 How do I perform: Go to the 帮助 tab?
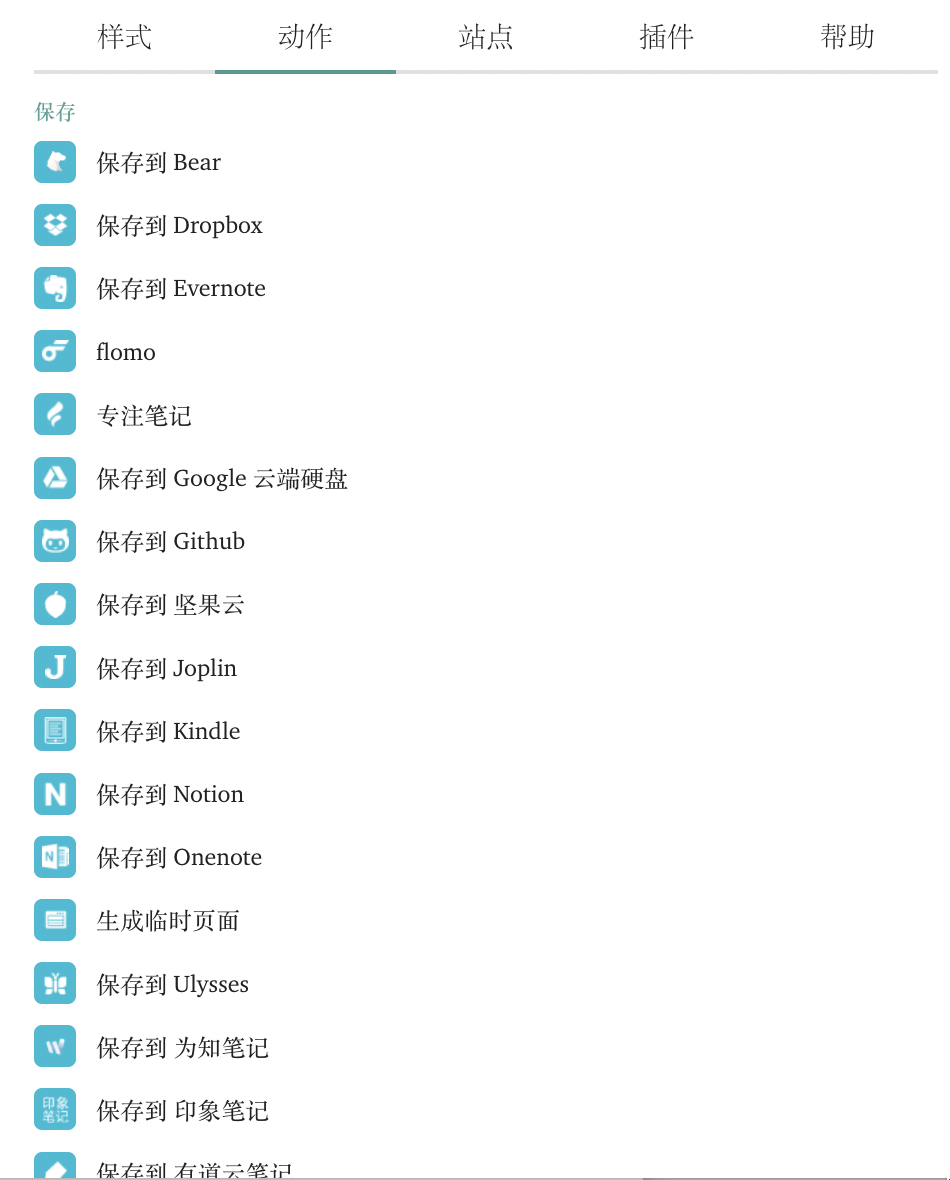tap(847, 37)
